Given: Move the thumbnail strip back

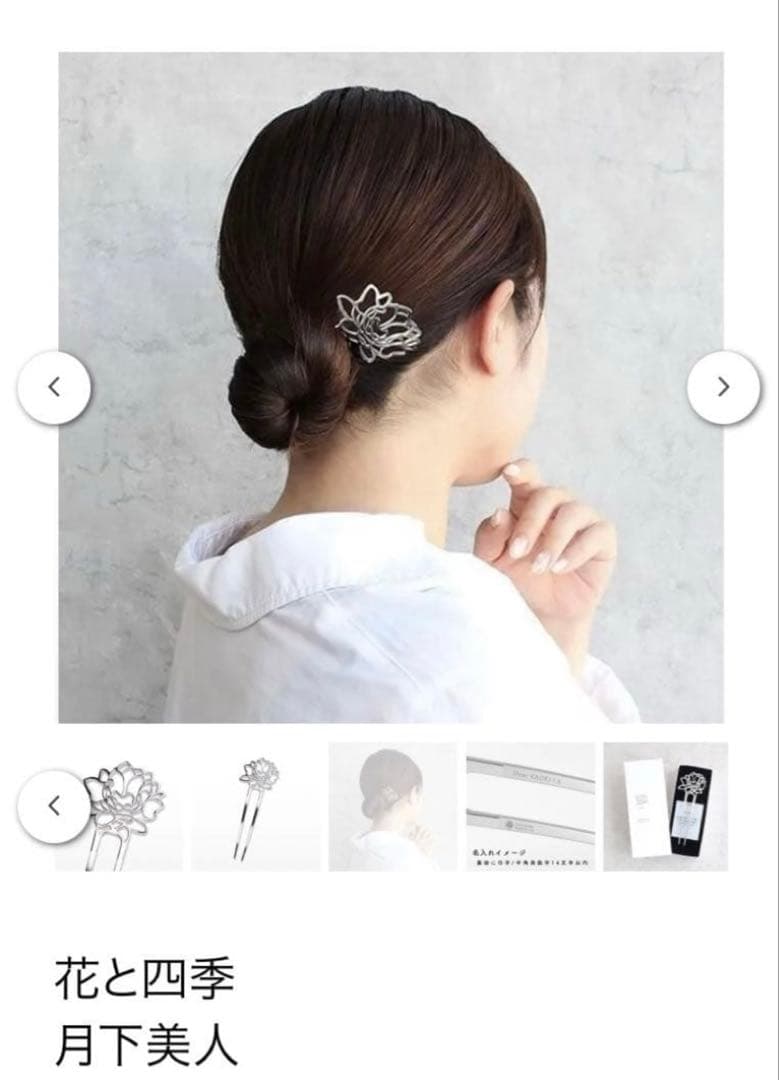Looking at the screenshot, I should click(x=54, y=806).
